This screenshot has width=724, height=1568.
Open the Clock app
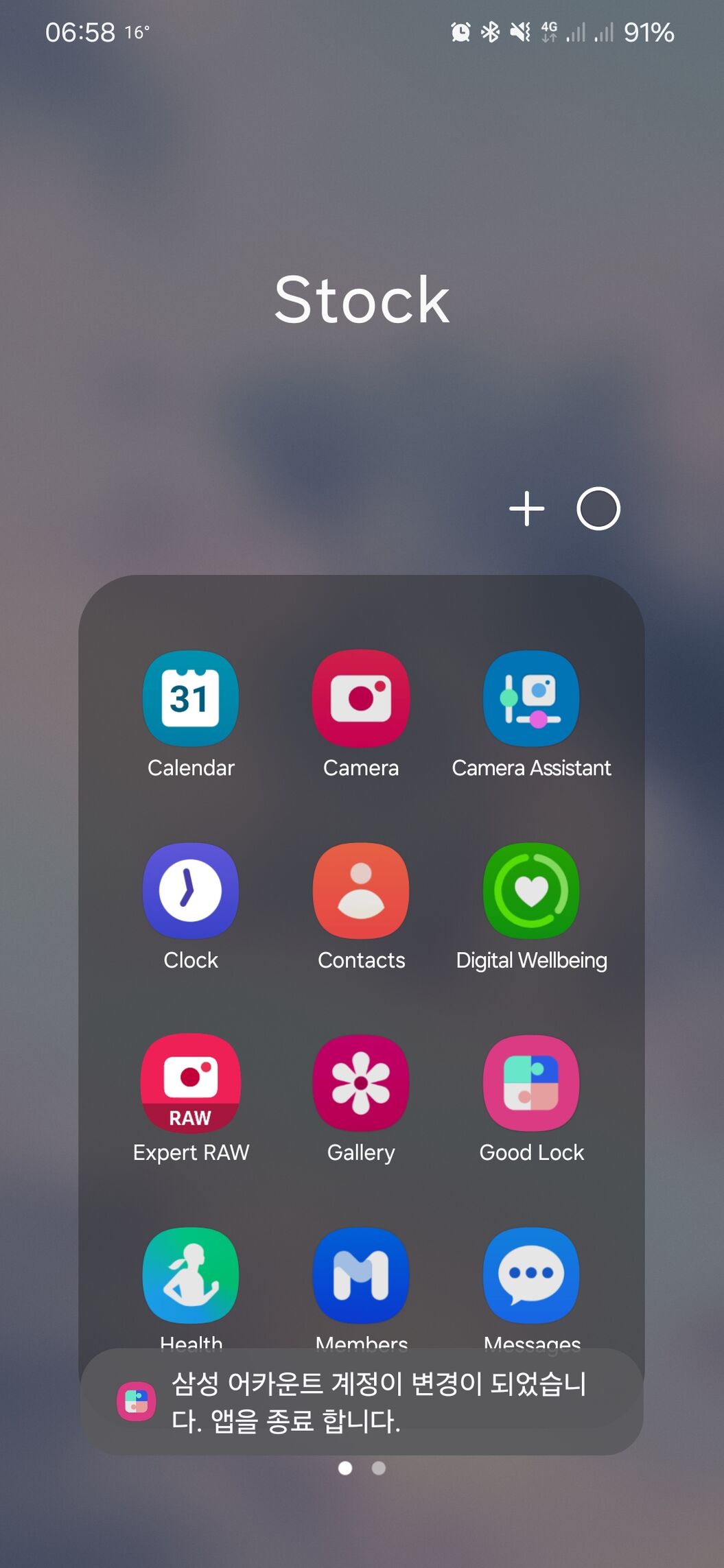[191, 891]
